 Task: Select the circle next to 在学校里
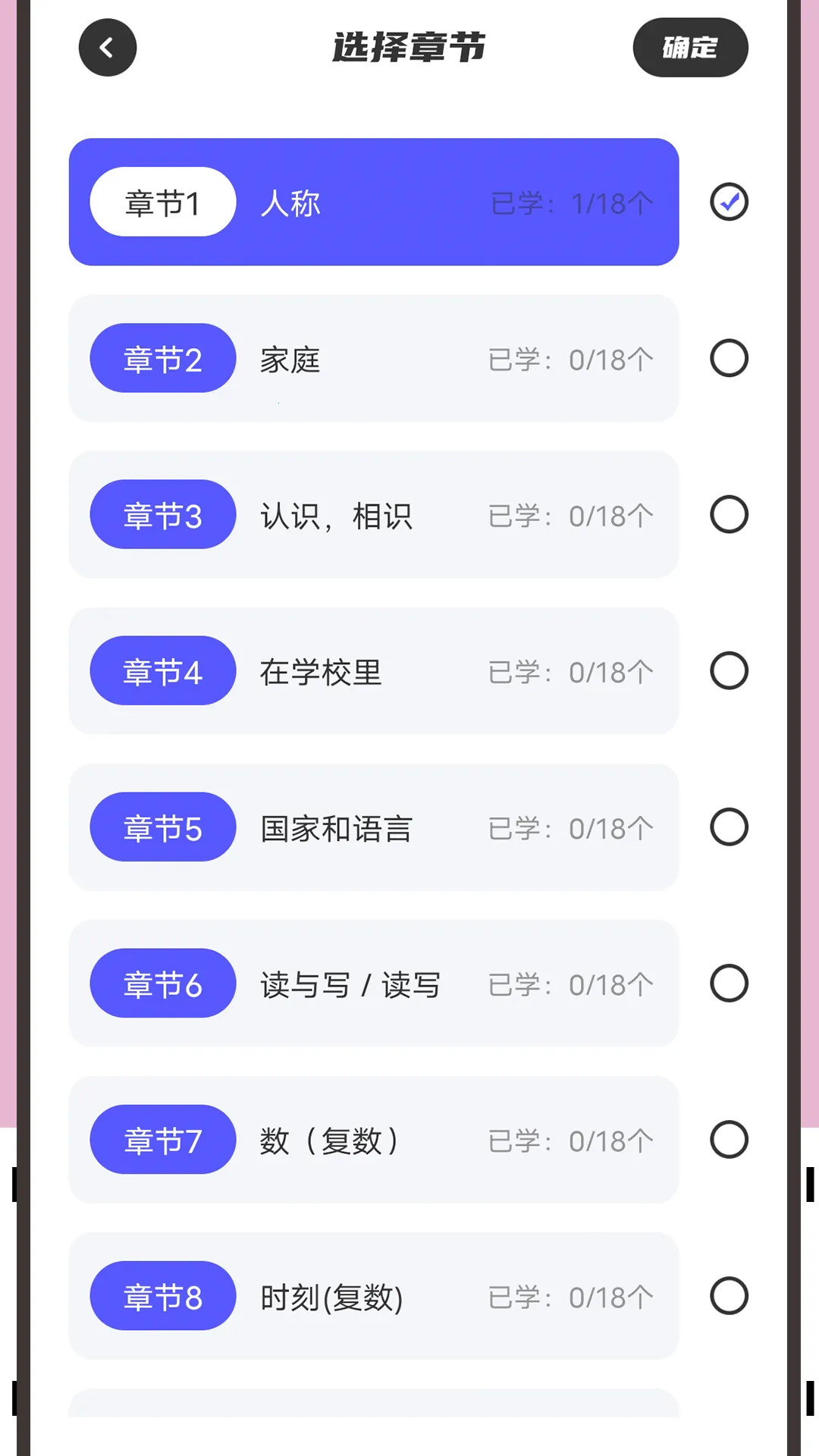point(729,670)
